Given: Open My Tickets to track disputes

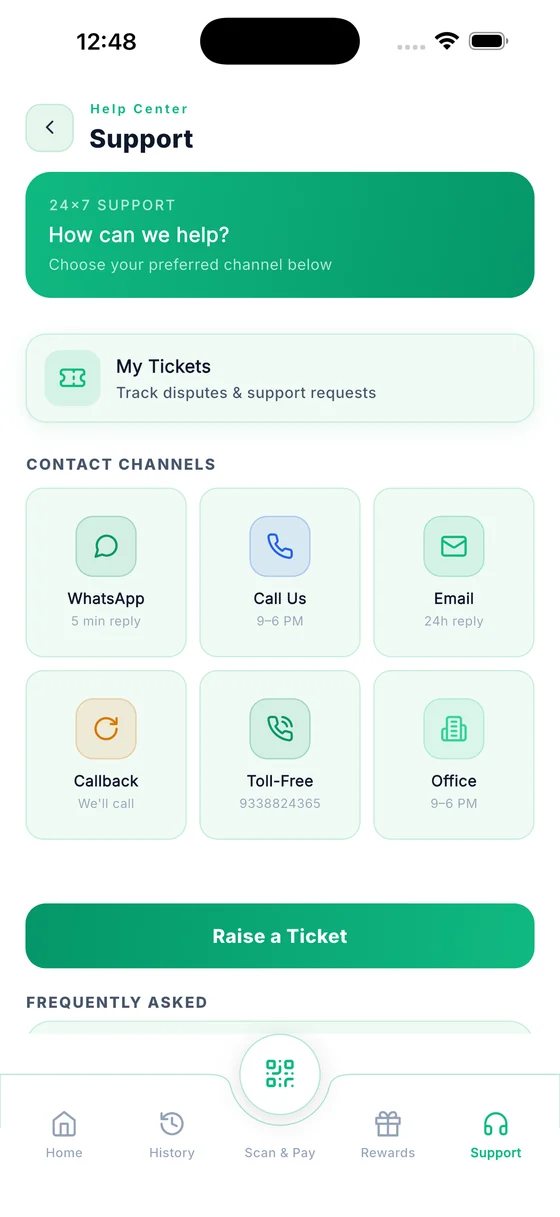Looking at the screenshot, I should (280, 378).
